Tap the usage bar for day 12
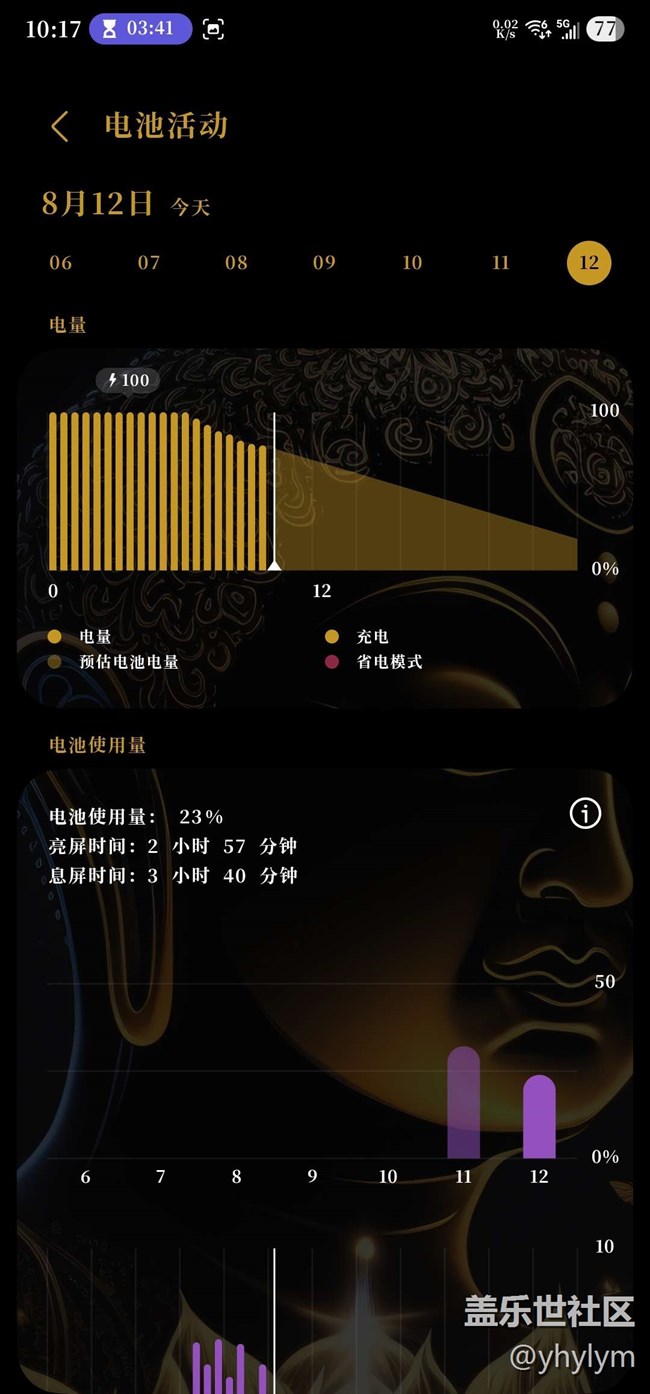This screenshot has height=1394, width=650. click(539, 1117)
